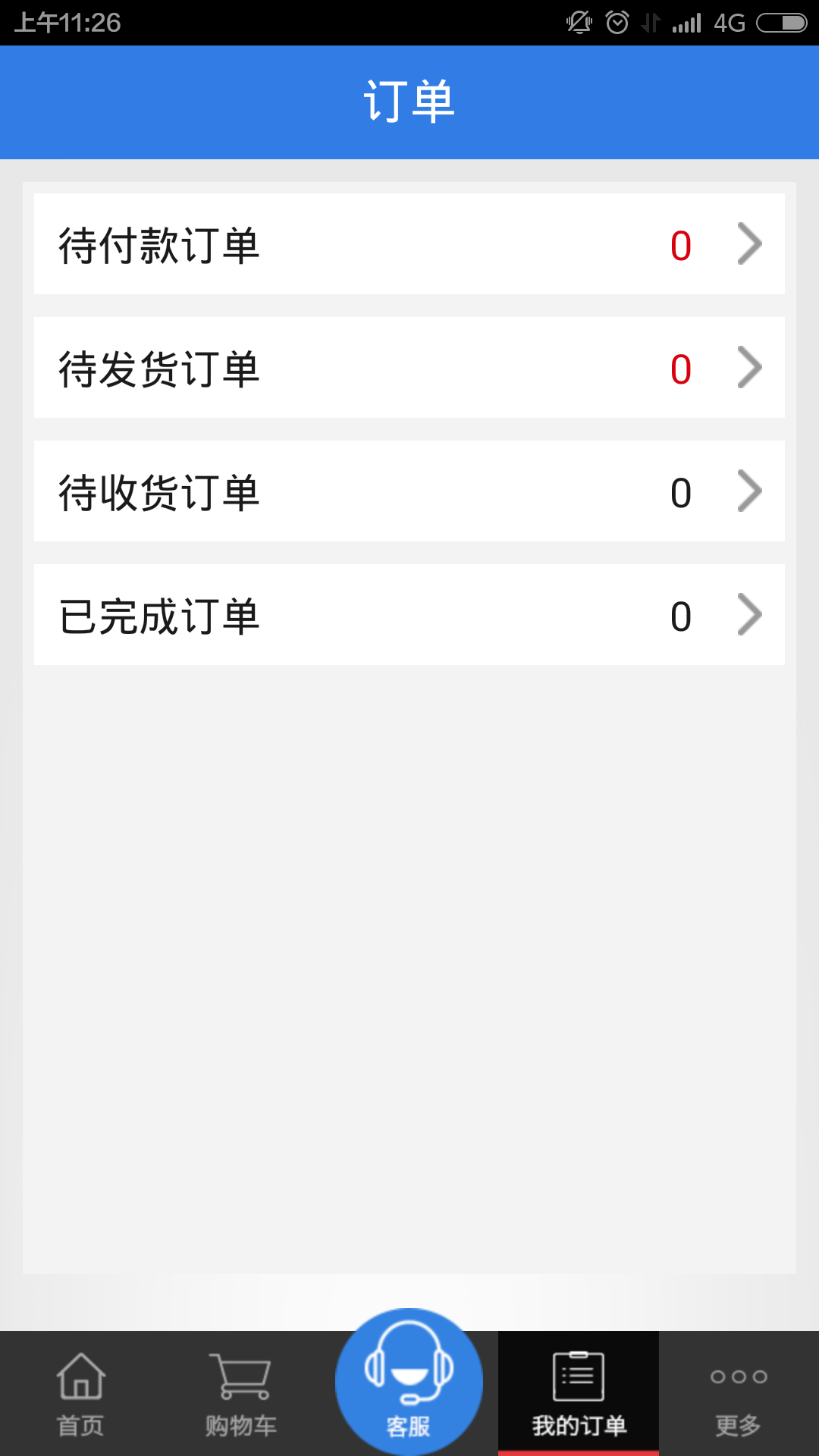
Task: Select the 我的订单 tab
Action: click(579, 1394)
